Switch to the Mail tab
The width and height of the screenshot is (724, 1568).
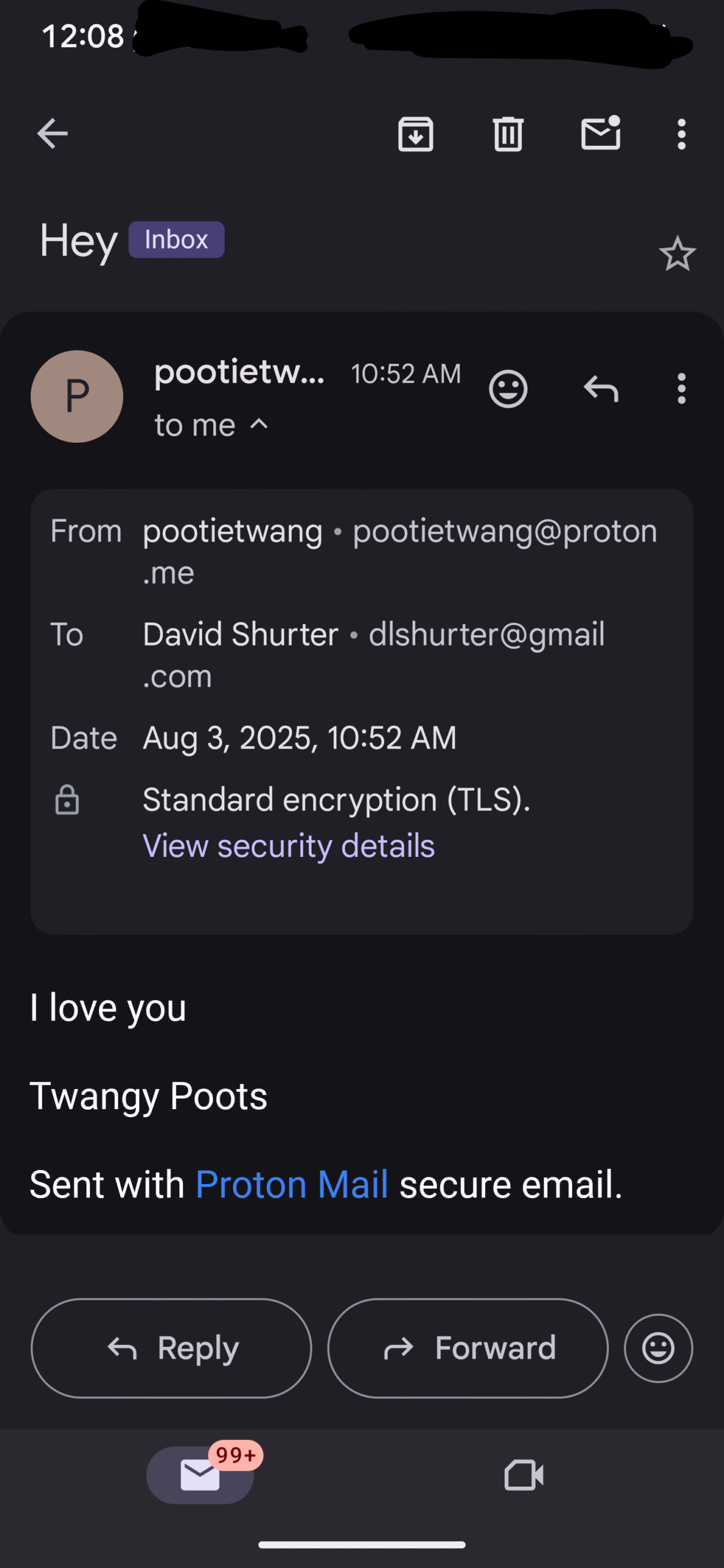click(200, 1475)
